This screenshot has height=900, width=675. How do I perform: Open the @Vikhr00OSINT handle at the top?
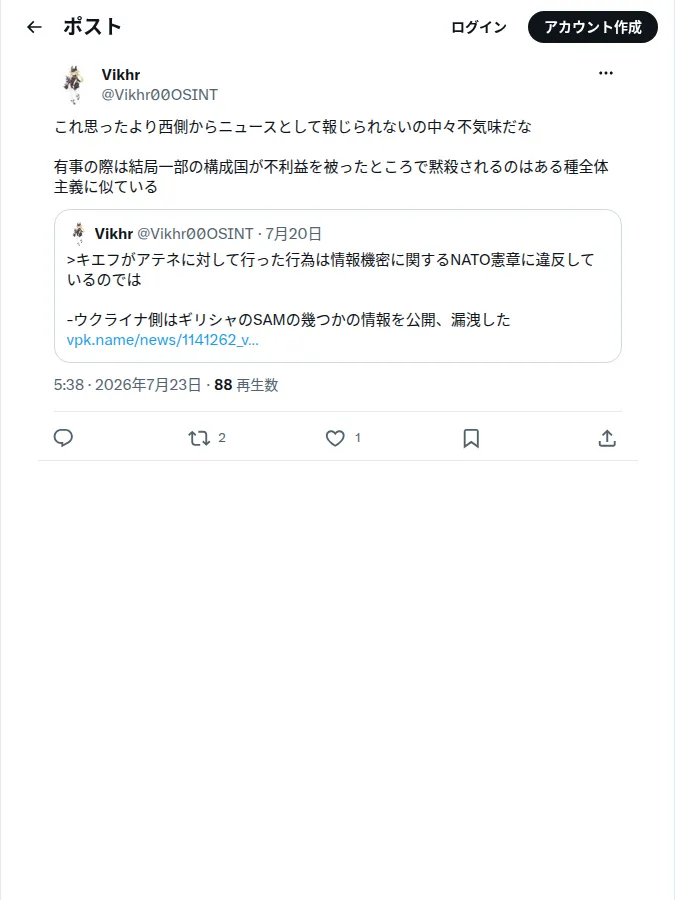click(160, 95)
